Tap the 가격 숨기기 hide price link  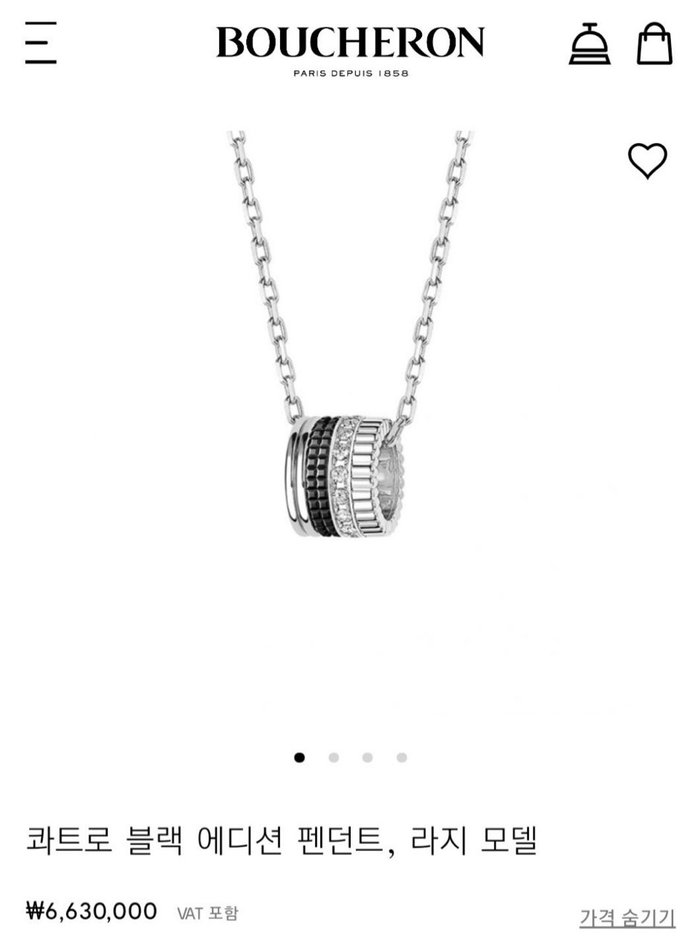(x=627, y=917)
